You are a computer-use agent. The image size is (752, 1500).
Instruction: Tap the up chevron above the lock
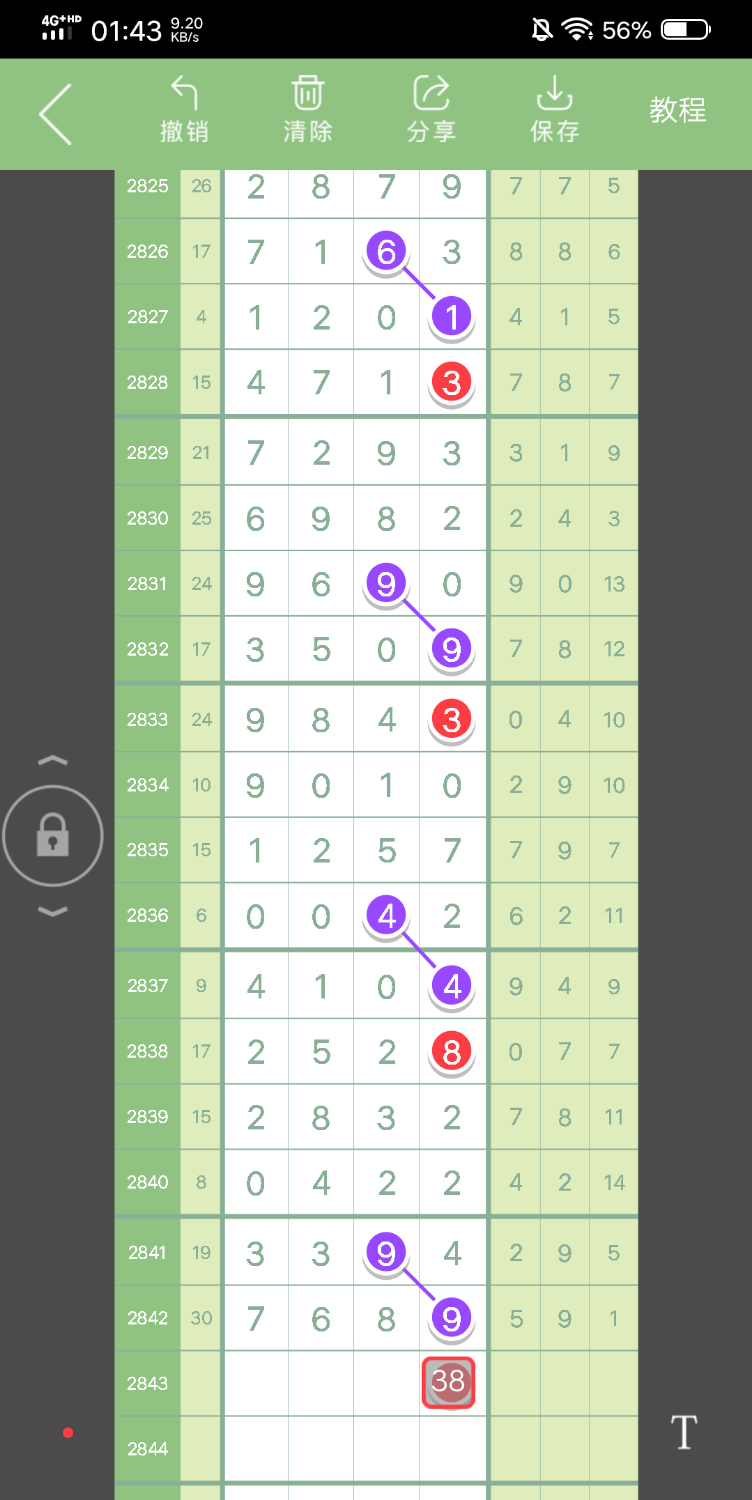(53, 761)
